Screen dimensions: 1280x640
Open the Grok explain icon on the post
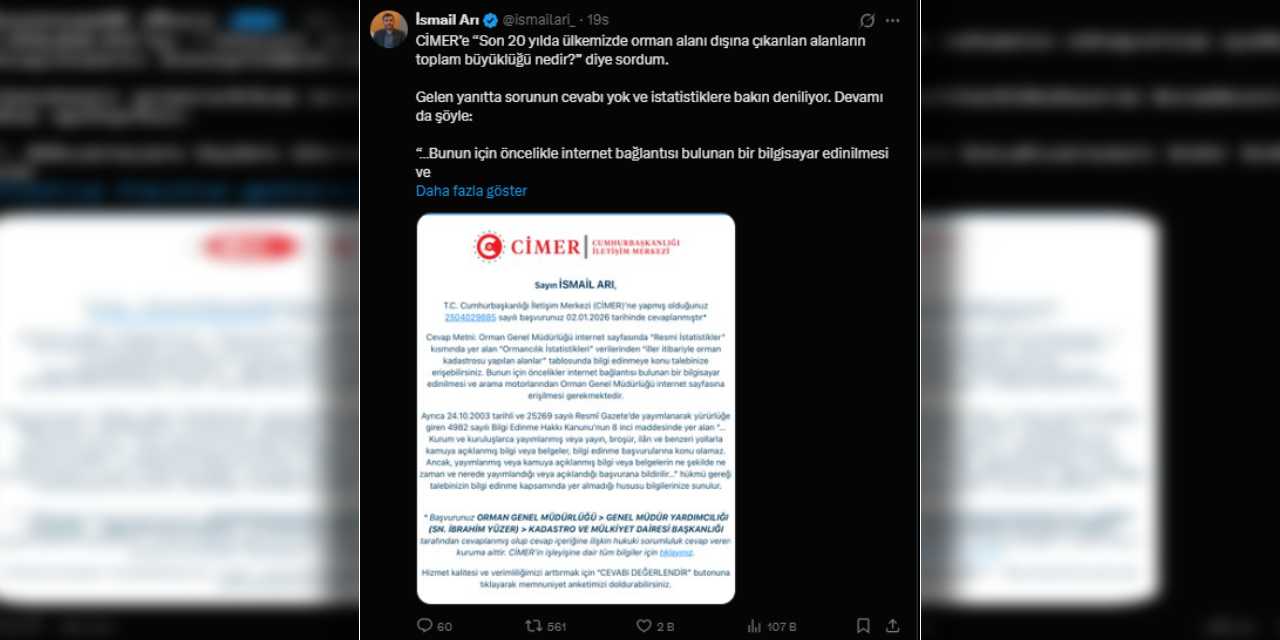(867, 20)
